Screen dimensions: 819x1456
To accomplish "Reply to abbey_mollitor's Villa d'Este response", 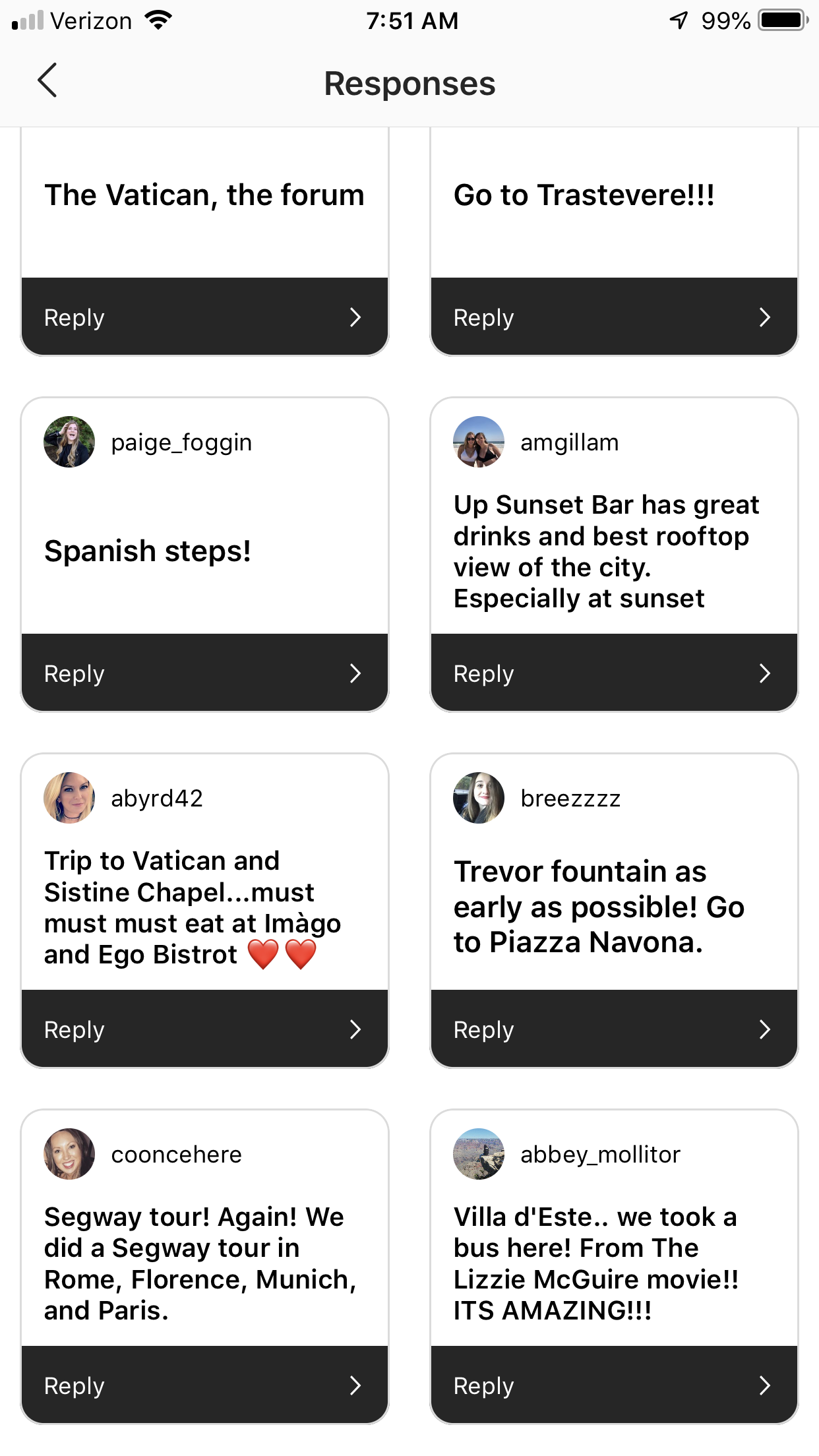I will tap(614, 1385).
